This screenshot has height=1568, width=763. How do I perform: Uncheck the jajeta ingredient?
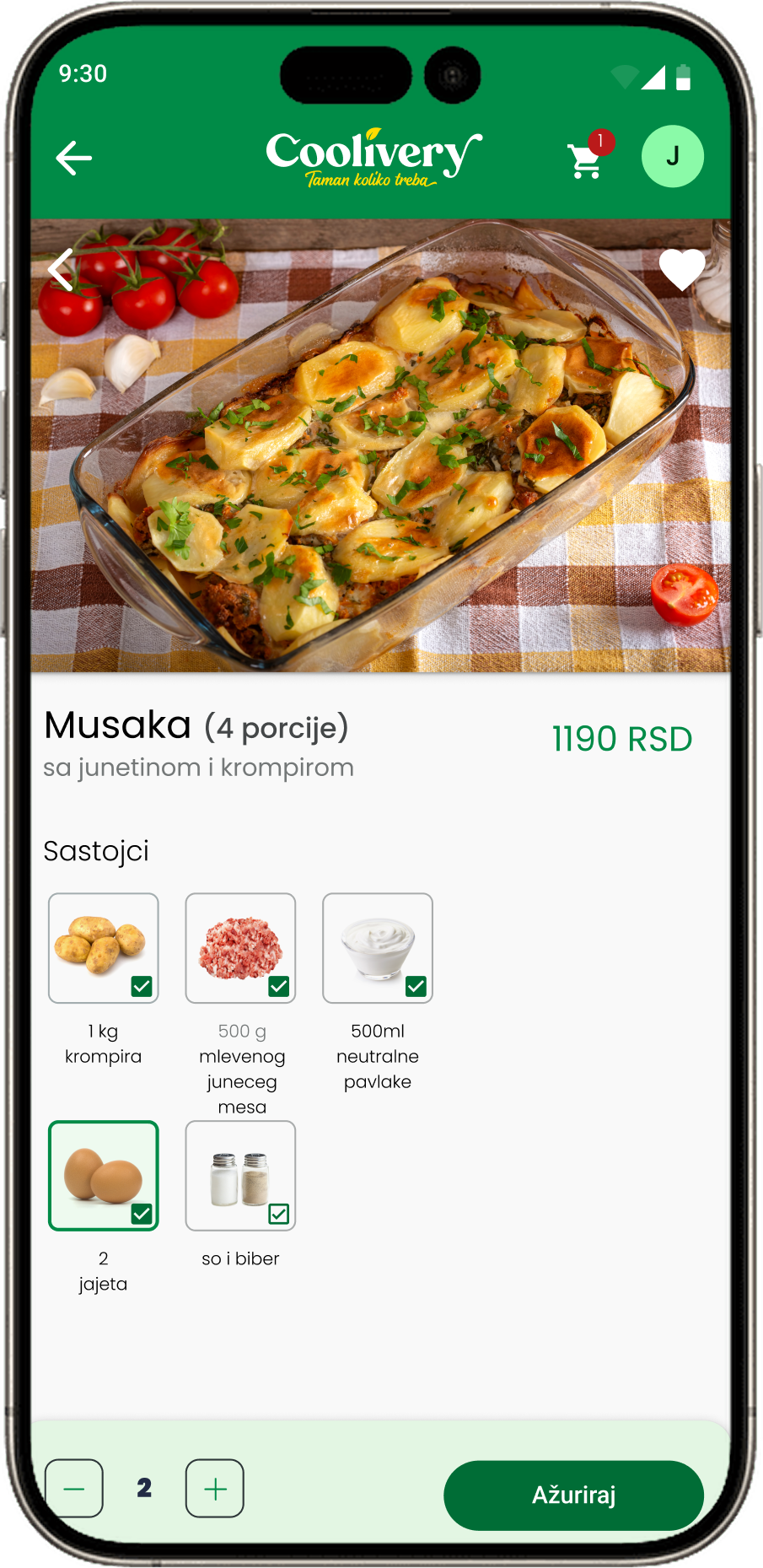142,1214
